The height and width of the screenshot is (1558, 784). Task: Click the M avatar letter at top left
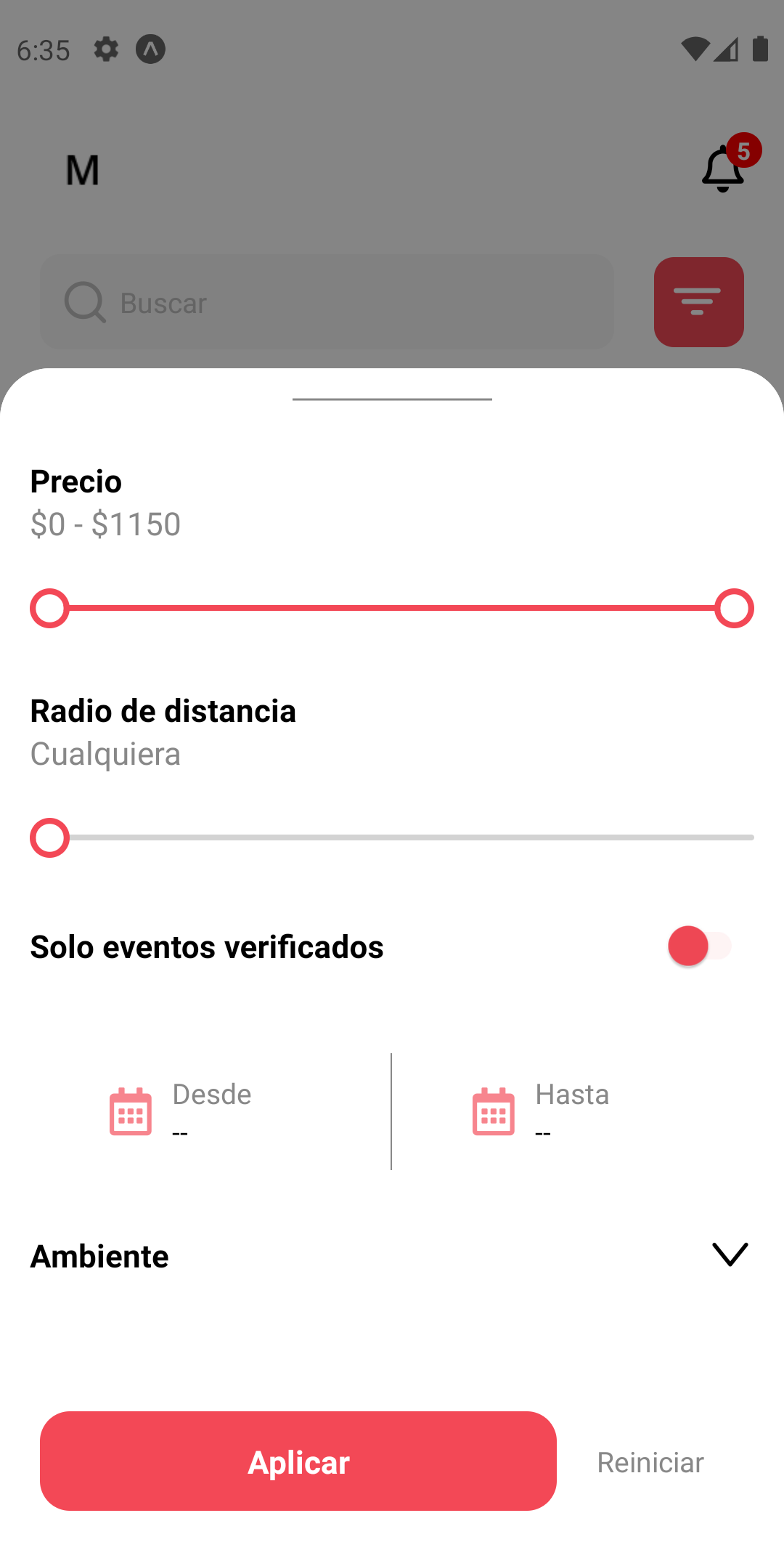pos(81,171)
